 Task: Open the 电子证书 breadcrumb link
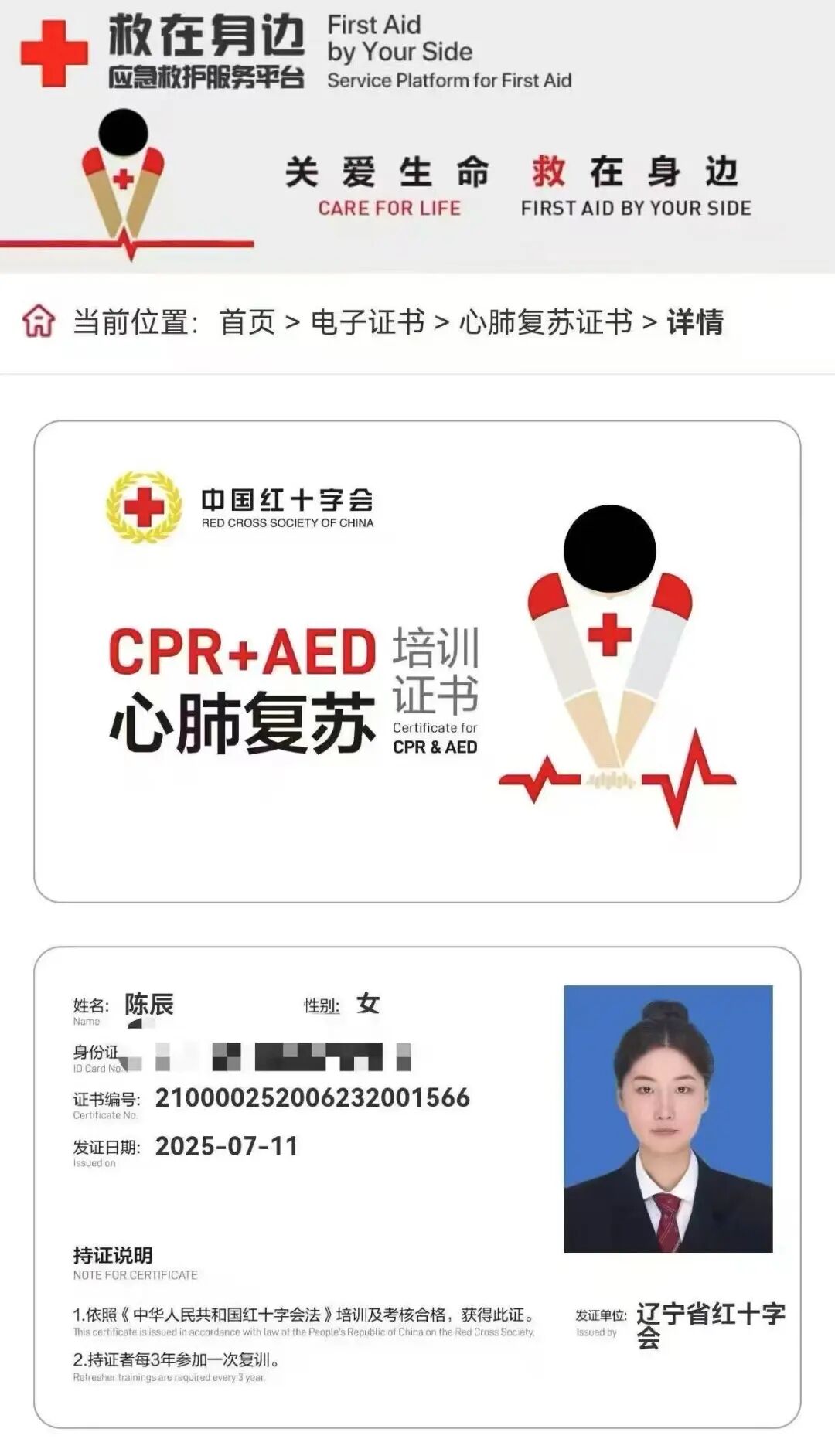click(367, 322)
